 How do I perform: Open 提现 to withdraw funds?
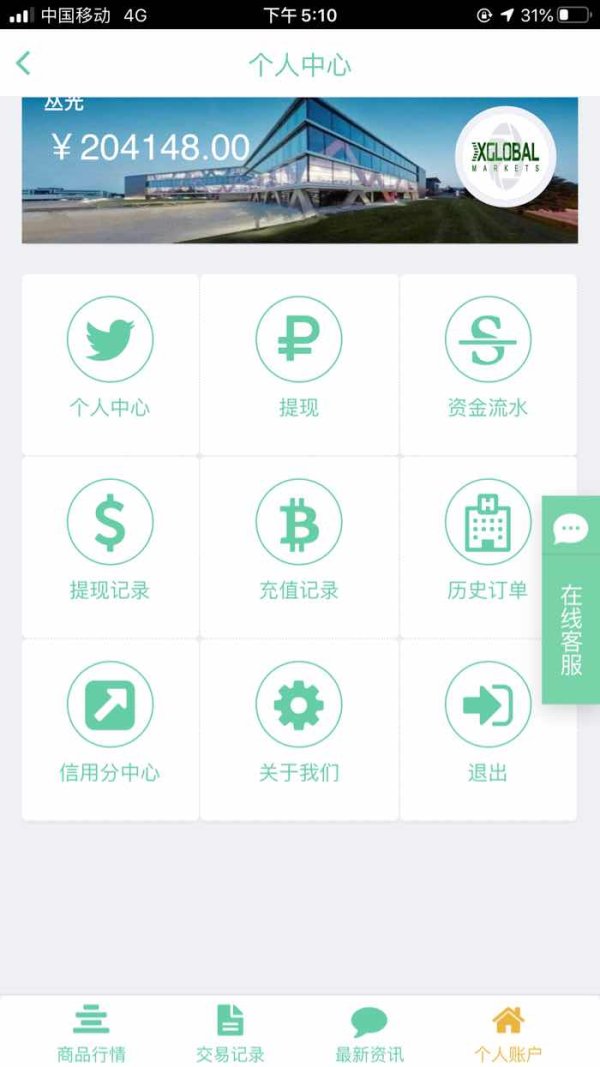coord(299,365)
